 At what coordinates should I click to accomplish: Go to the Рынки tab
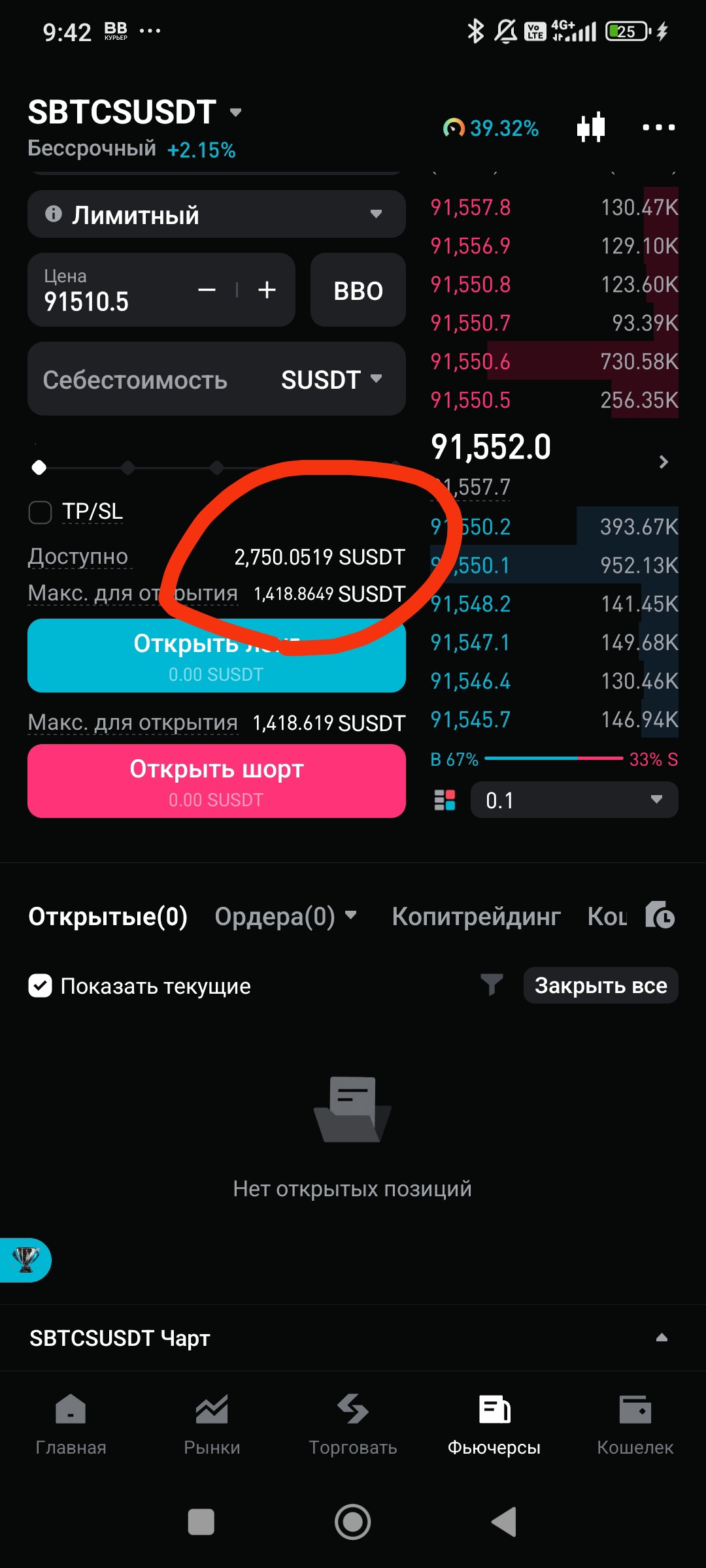tap(212, 1424)
